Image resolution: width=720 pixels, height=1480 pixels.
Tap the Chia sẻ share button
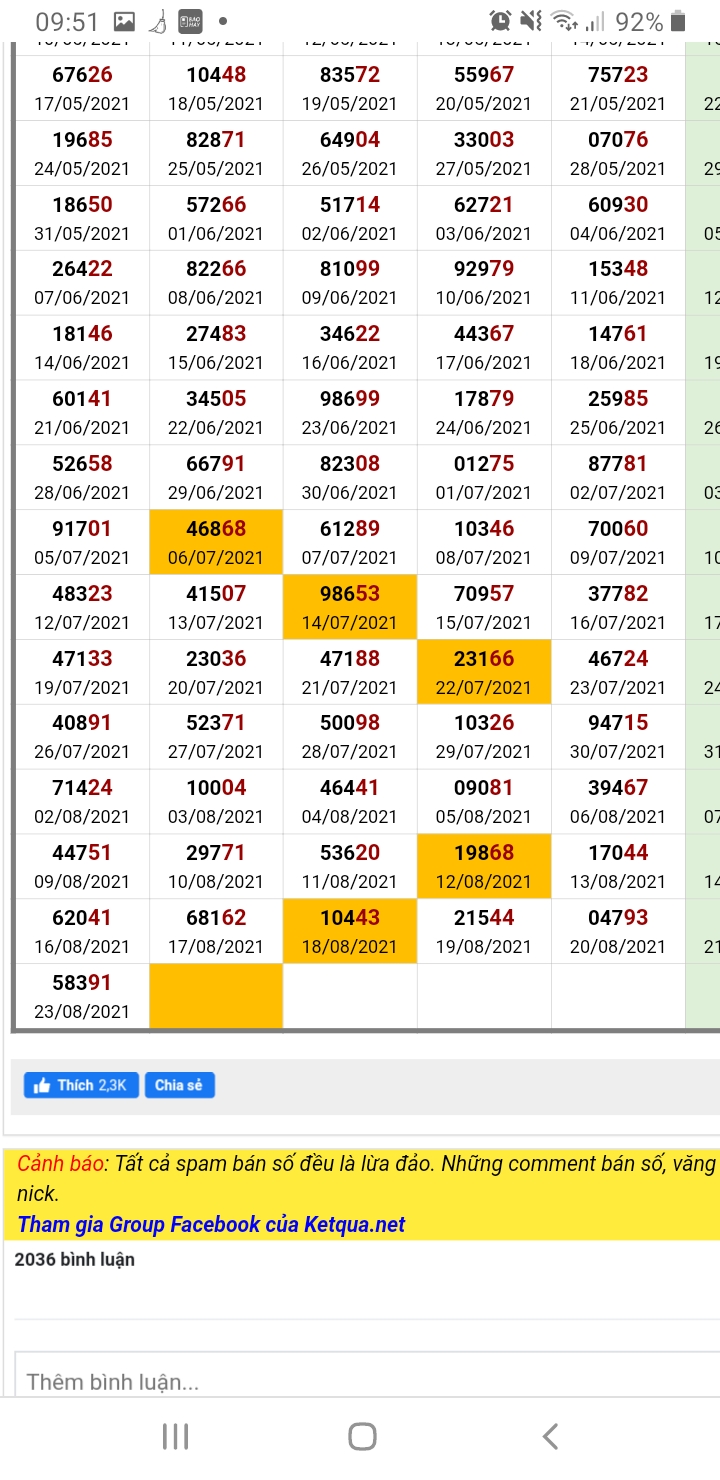(x=180, y=1085)
